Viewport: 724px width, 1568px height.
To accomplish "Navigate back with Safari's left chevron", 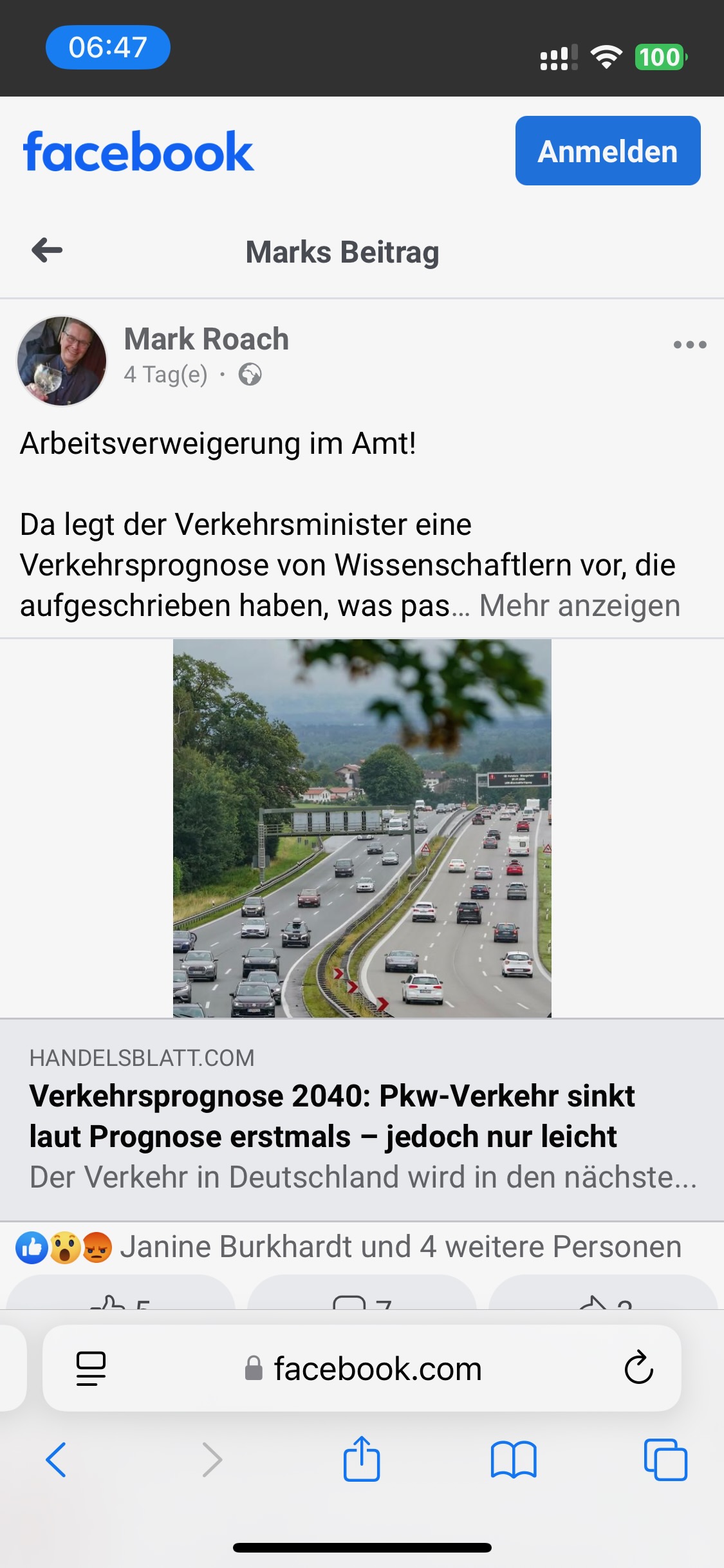I will pos(57,1460).
